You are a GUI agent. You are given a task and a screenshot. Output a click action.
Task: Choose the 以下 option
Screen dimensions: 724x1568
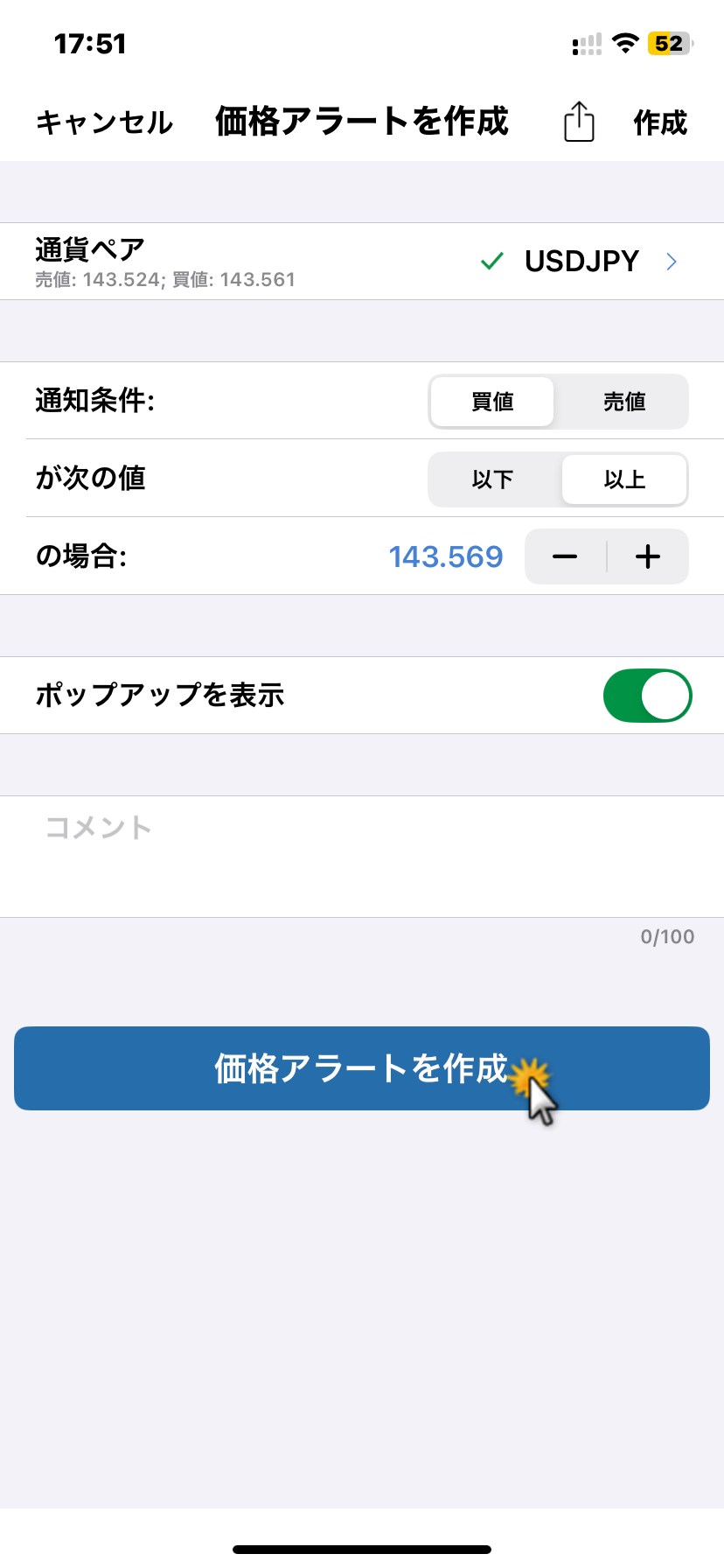492,479
